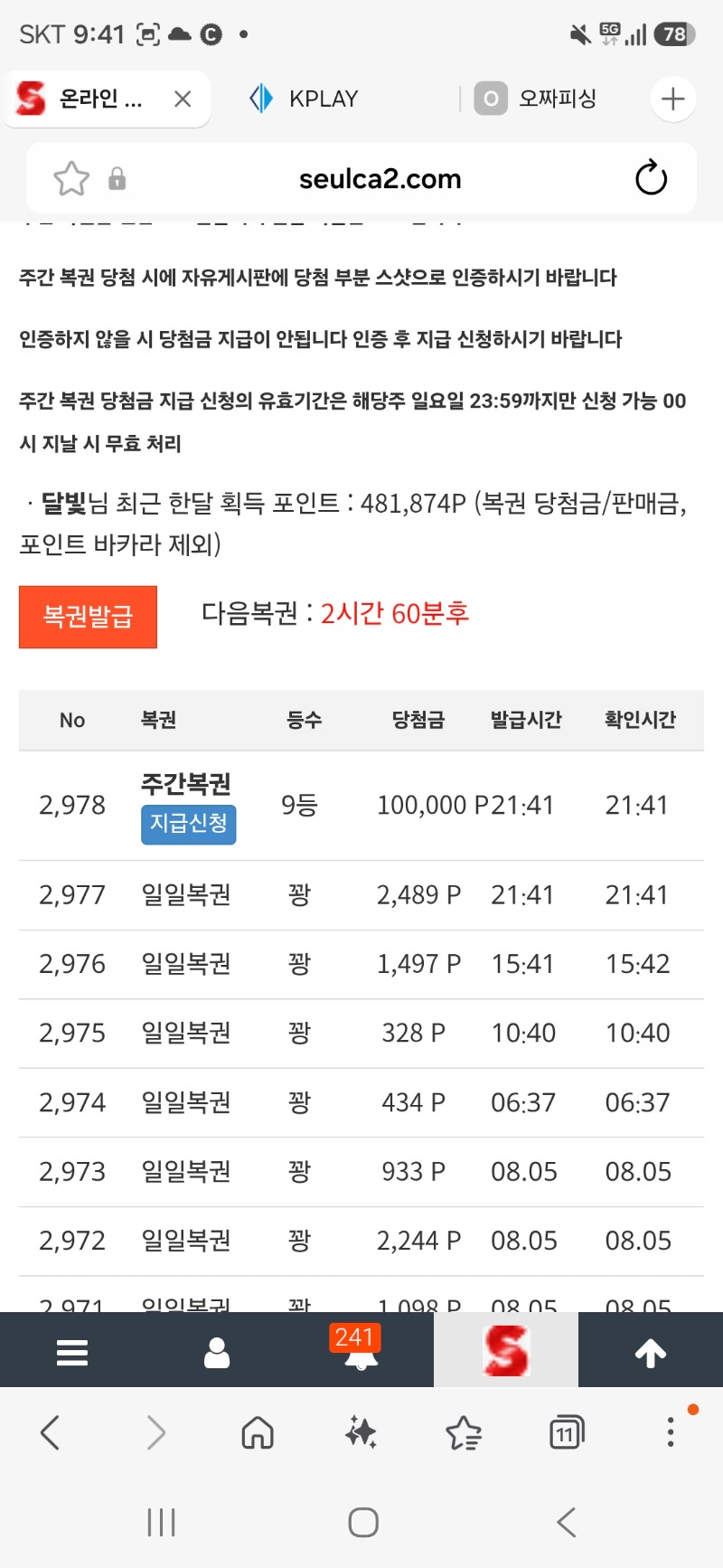723x1568 pixels.
Task: Request payout with 지급신청 button
Action: (188, 824)
